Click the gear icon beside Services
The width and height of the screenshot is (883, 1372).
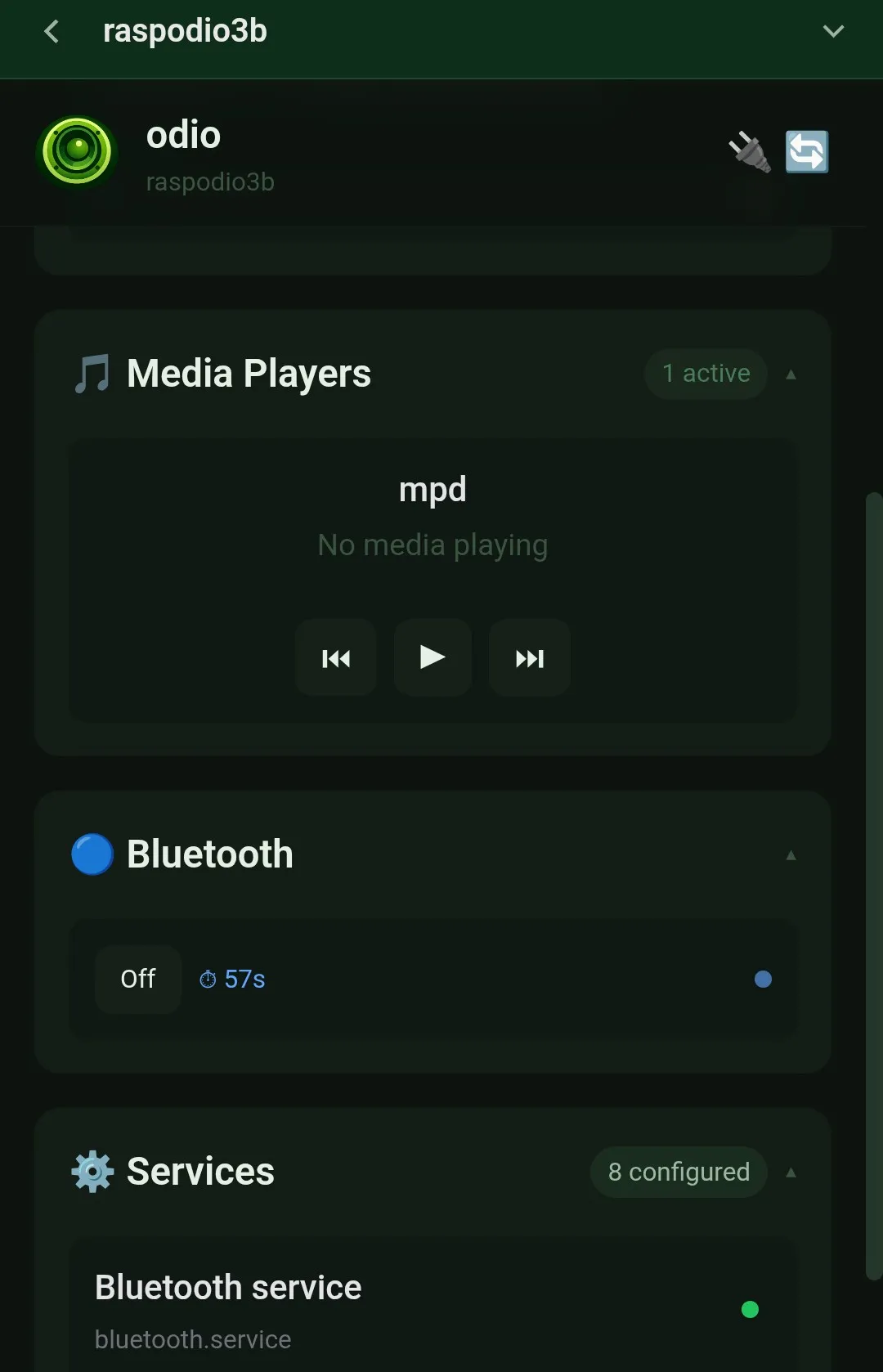[x=92, y=1171]
